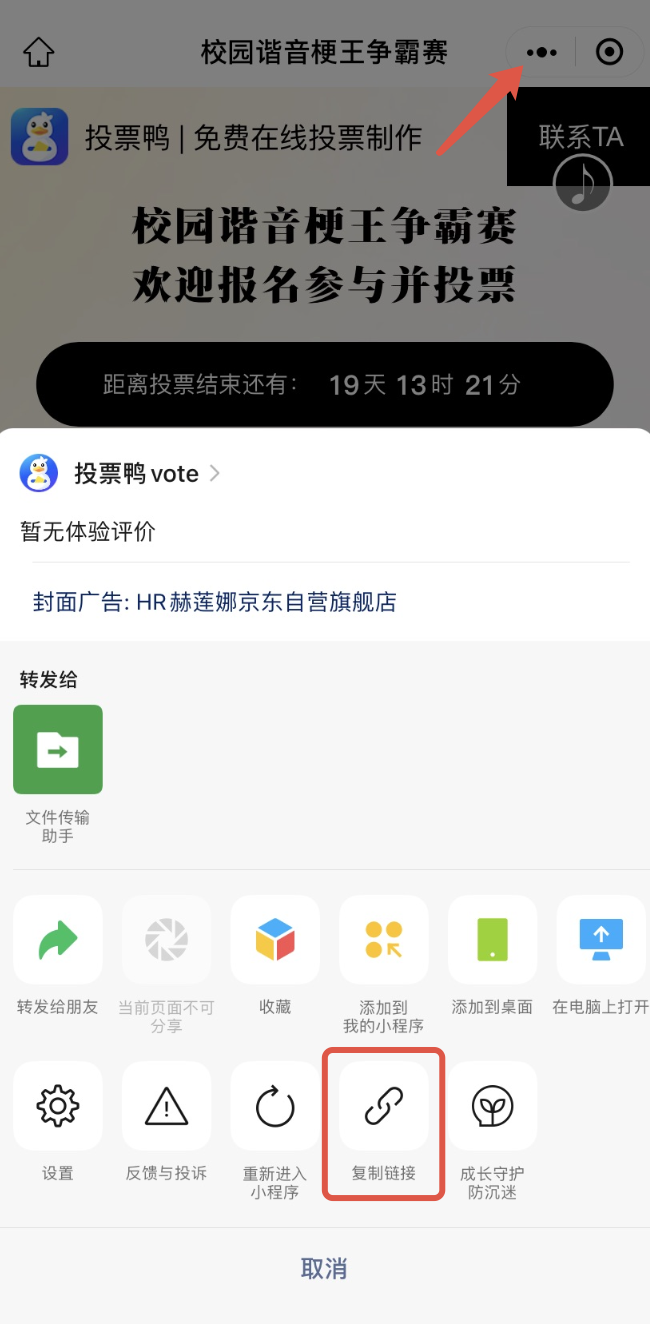Open the HR赫莲娜京东自营旗舰店 ad link
Screen dimensions: 650x1324
(x=215, y=602)
